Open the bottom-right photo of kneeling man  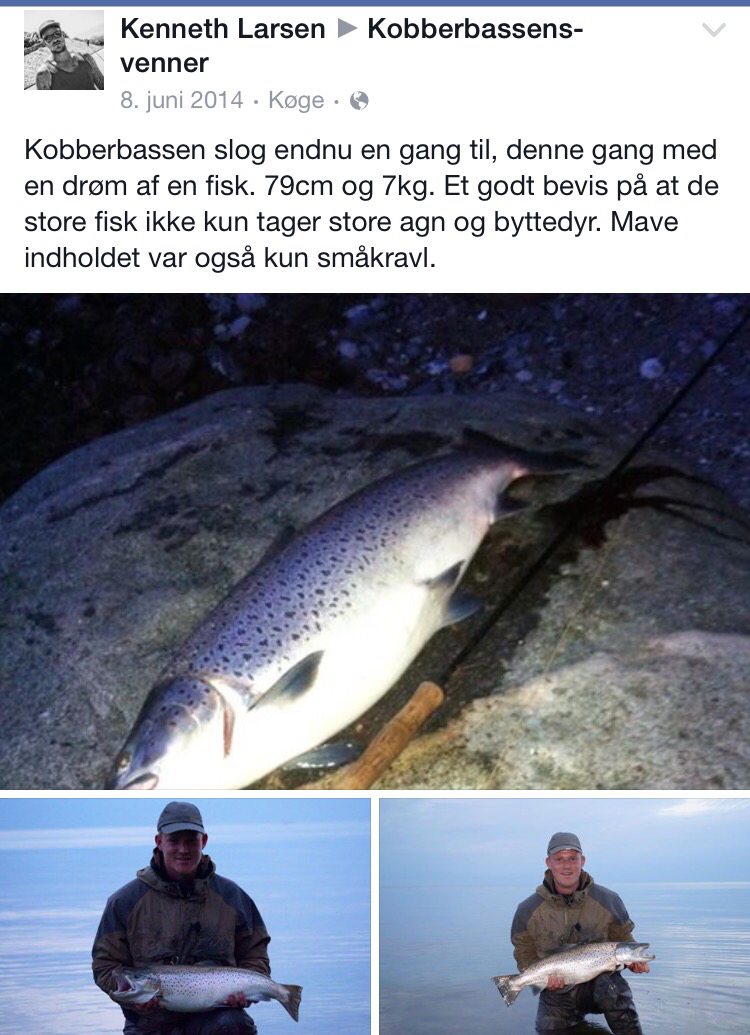[x=565, y=915]
